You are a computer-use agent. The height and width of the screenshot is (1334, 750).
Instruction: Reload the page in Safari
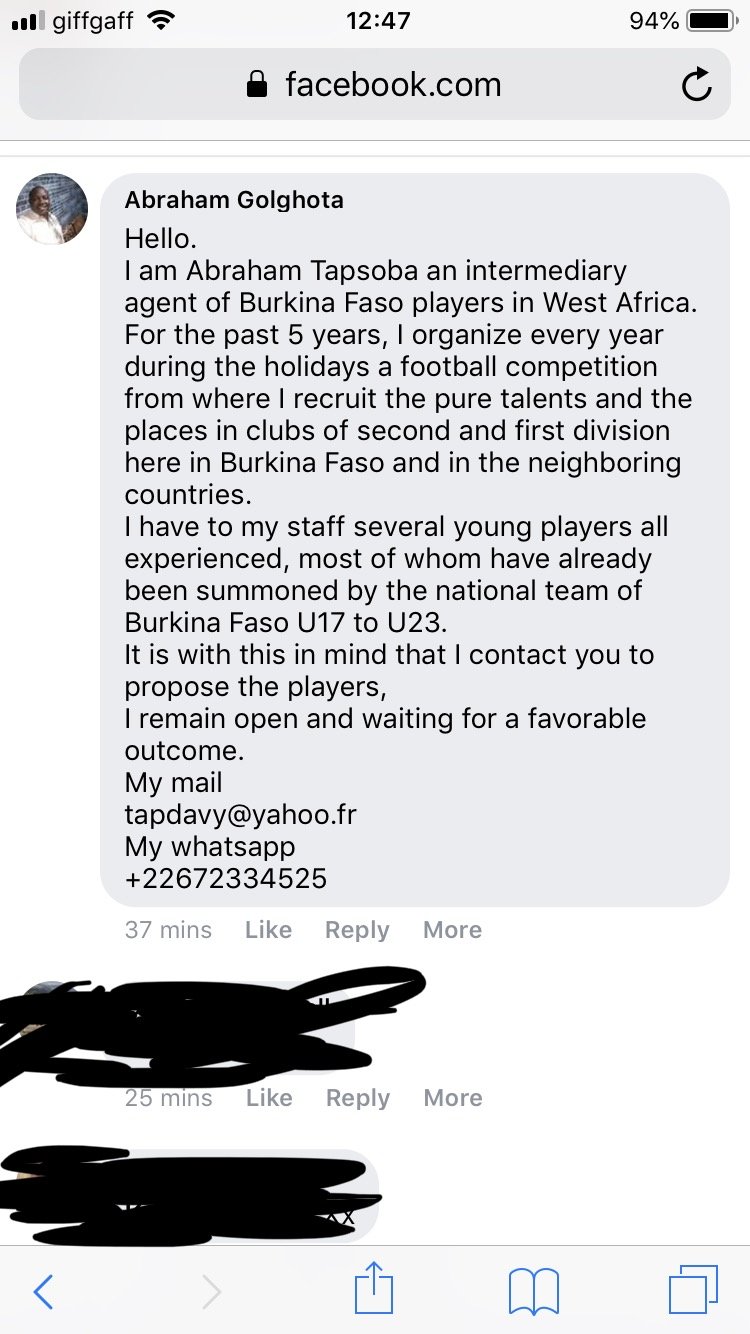(696, 85)
